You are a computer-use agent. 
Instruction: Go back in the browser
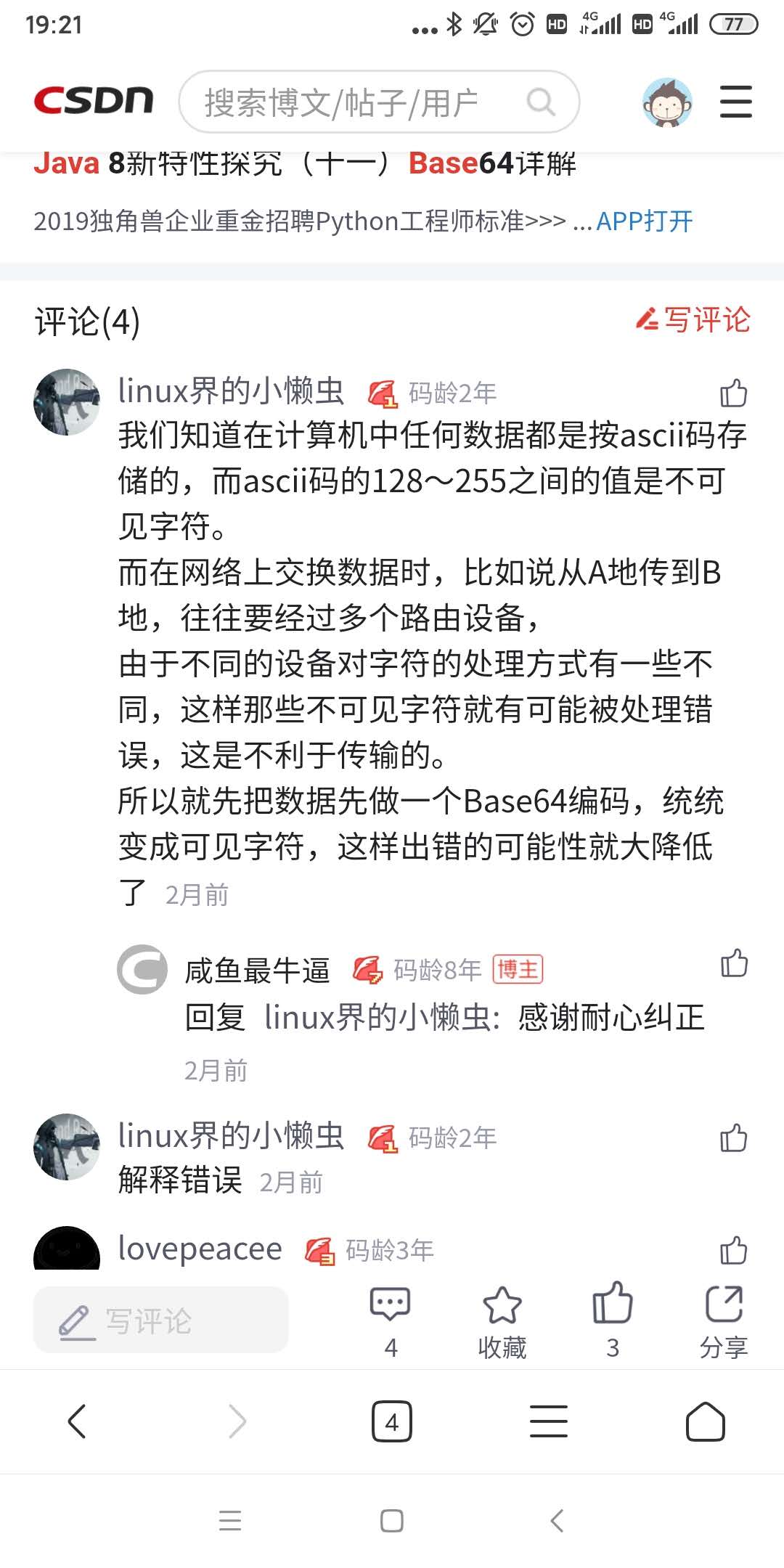[77, 1421]
